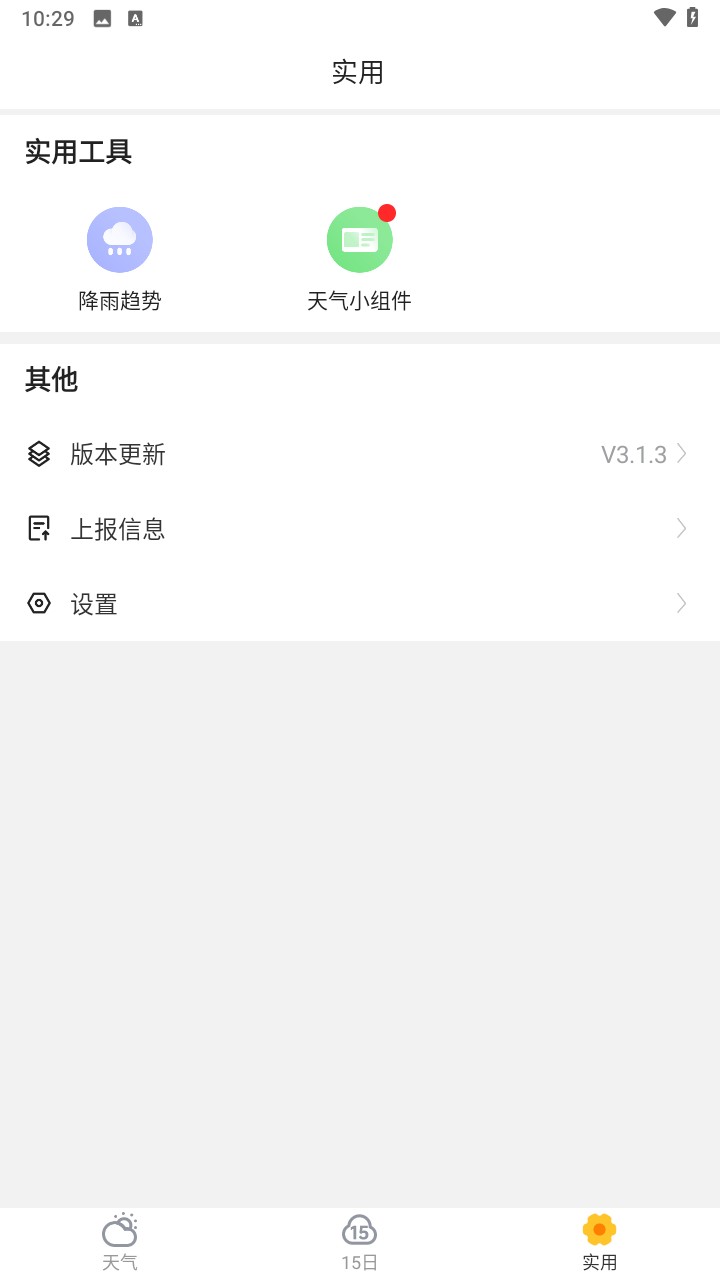This screenshot has height=1280, width=720.
Task: Switch to the 15日 forecast tab
Action: (359, 1240)
